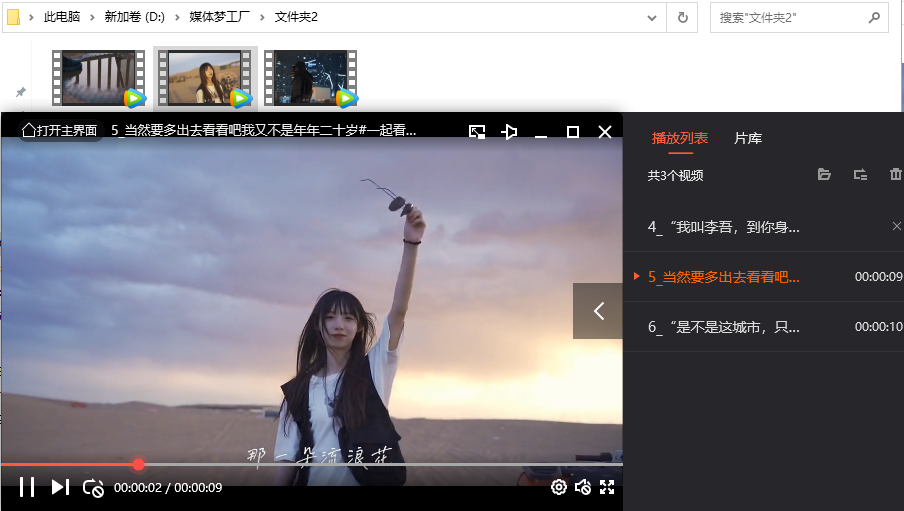Skip to the next video
Viewport: 904px width, 511px height.
(x=60, y=487)
